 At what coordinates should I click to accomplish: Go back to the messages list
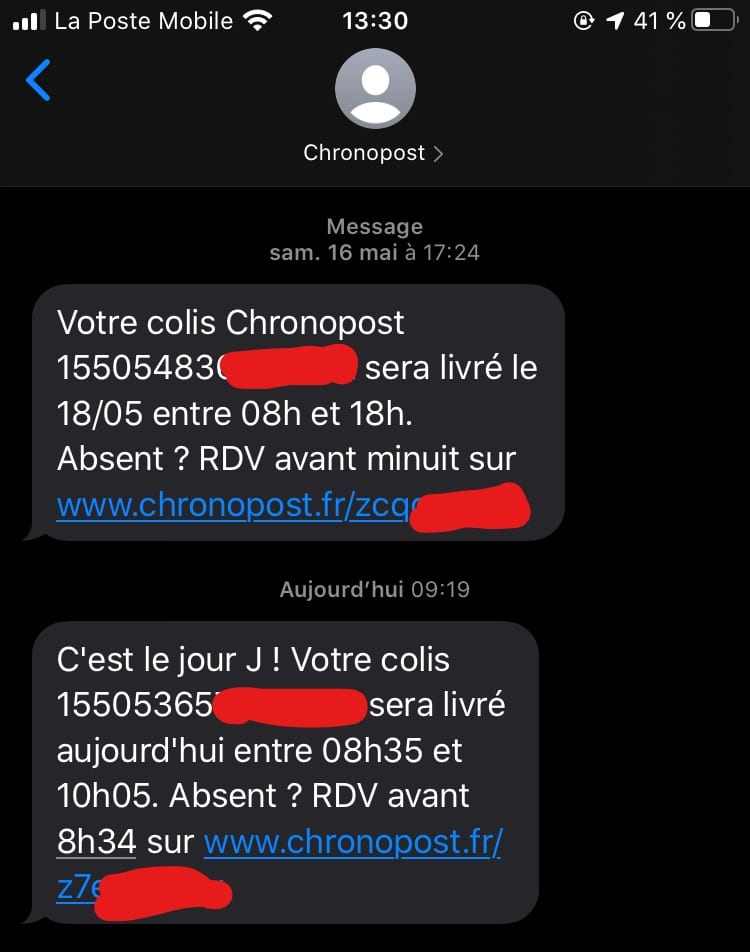(x=38, y=80)
